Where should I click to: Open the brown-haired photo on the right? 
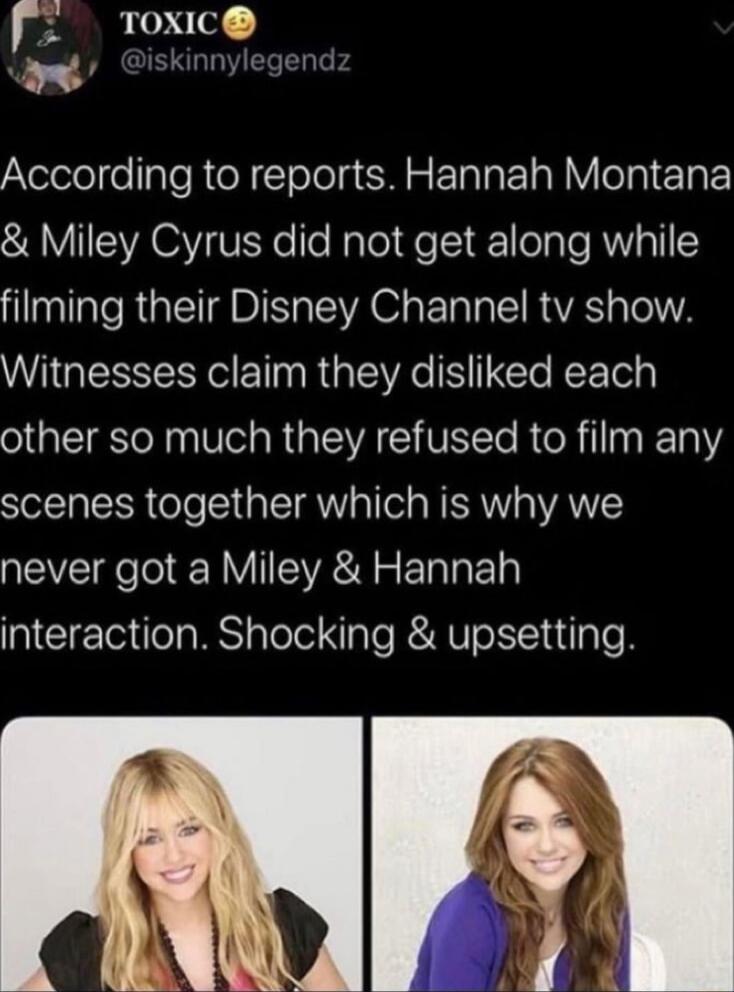click(x=552, y=855)
